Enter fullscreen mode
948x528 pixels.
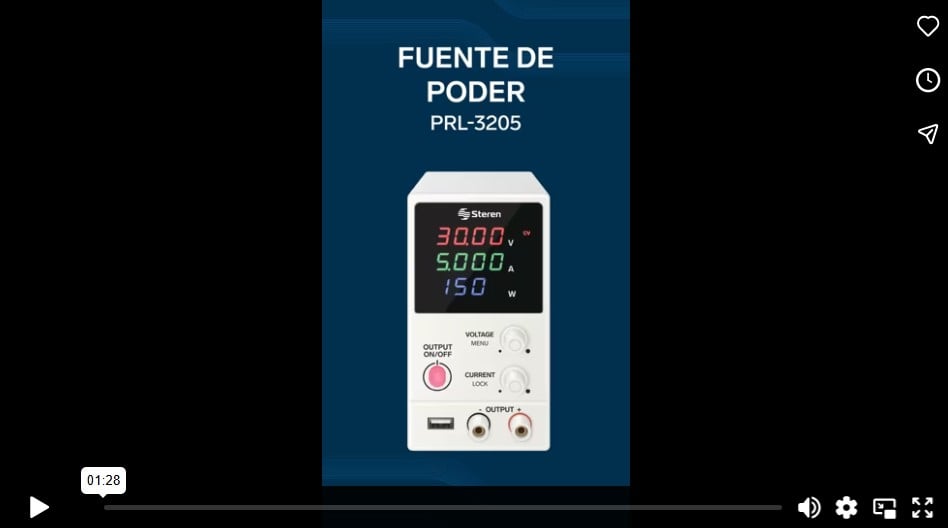922,507
